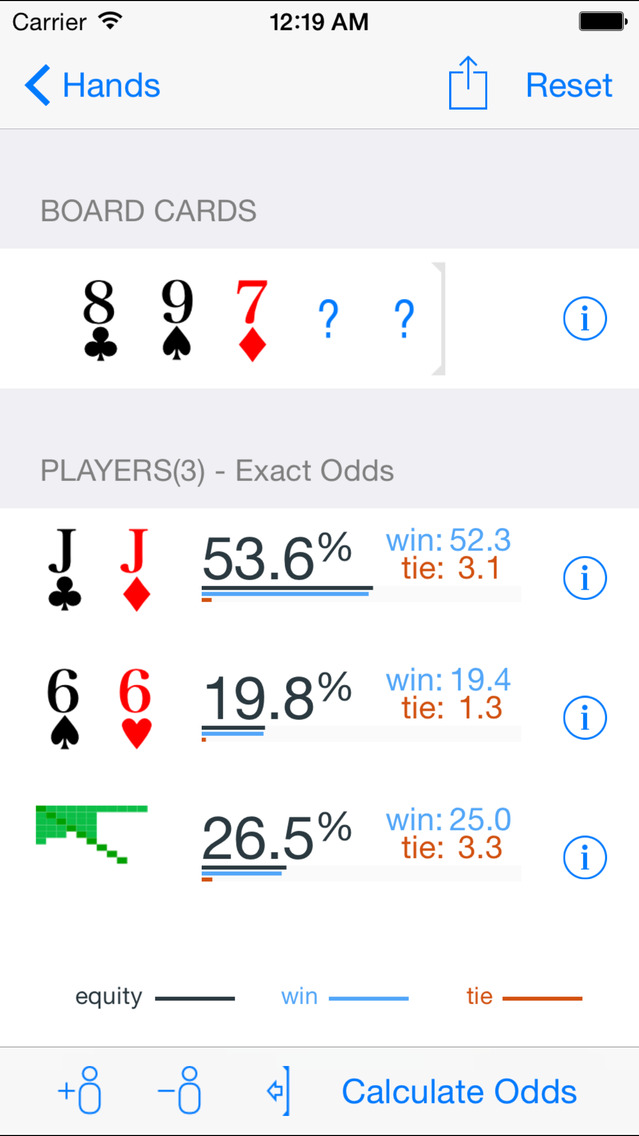Remove a player

180,1091
